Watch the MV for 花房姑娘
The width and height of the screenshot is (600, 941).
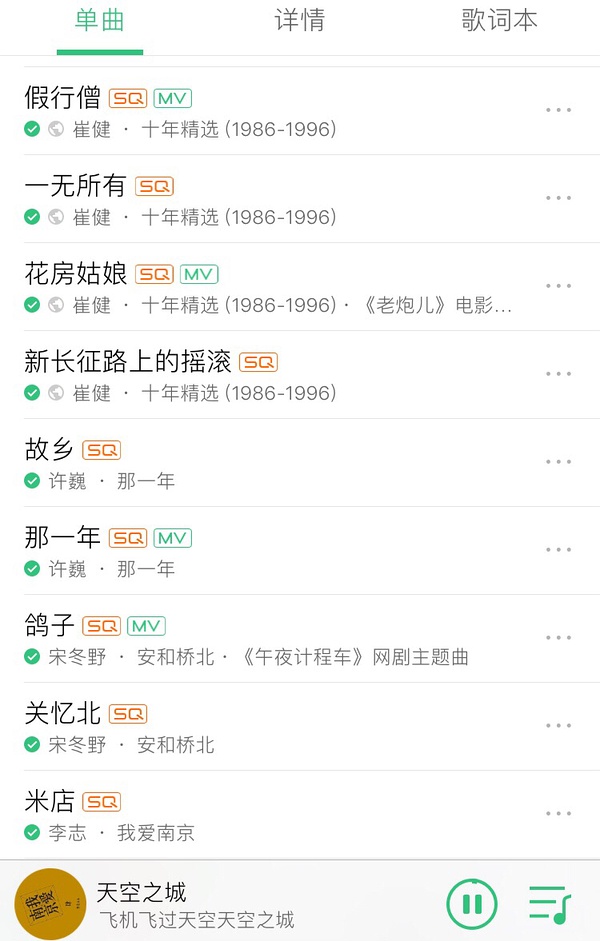200,274
